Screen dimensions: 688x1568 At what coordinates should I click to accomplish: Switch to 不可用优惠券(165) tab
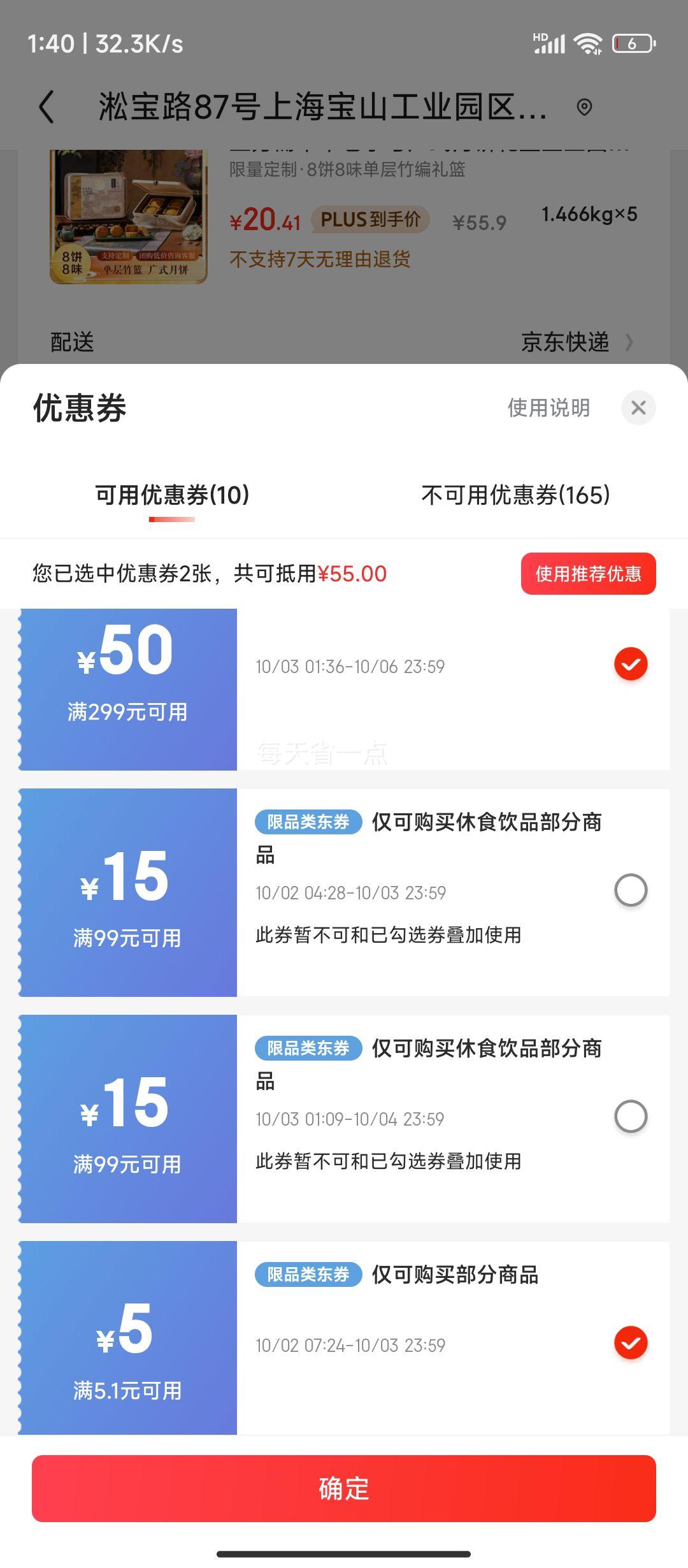515,495
